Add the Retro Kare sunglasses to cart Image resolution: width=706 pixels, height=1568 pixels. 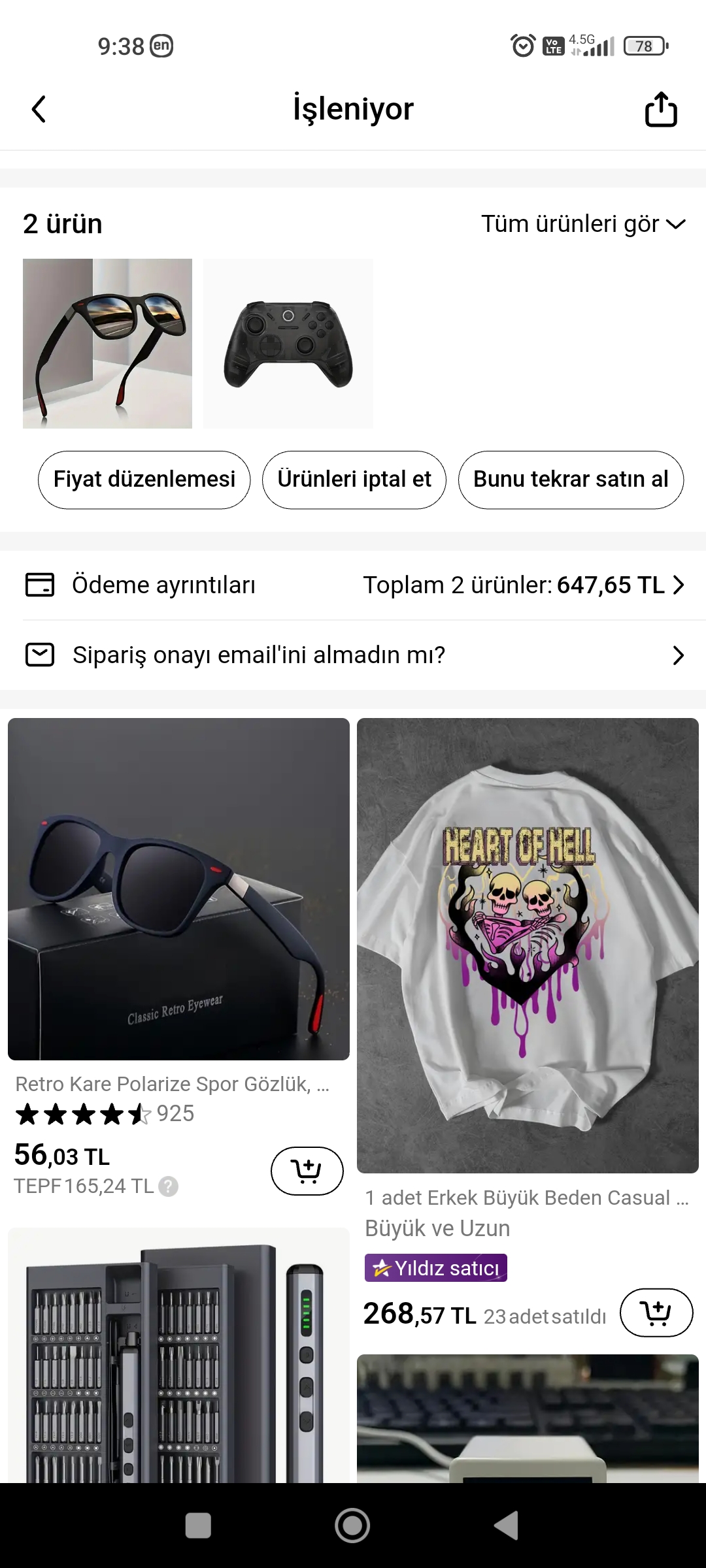307,1171
